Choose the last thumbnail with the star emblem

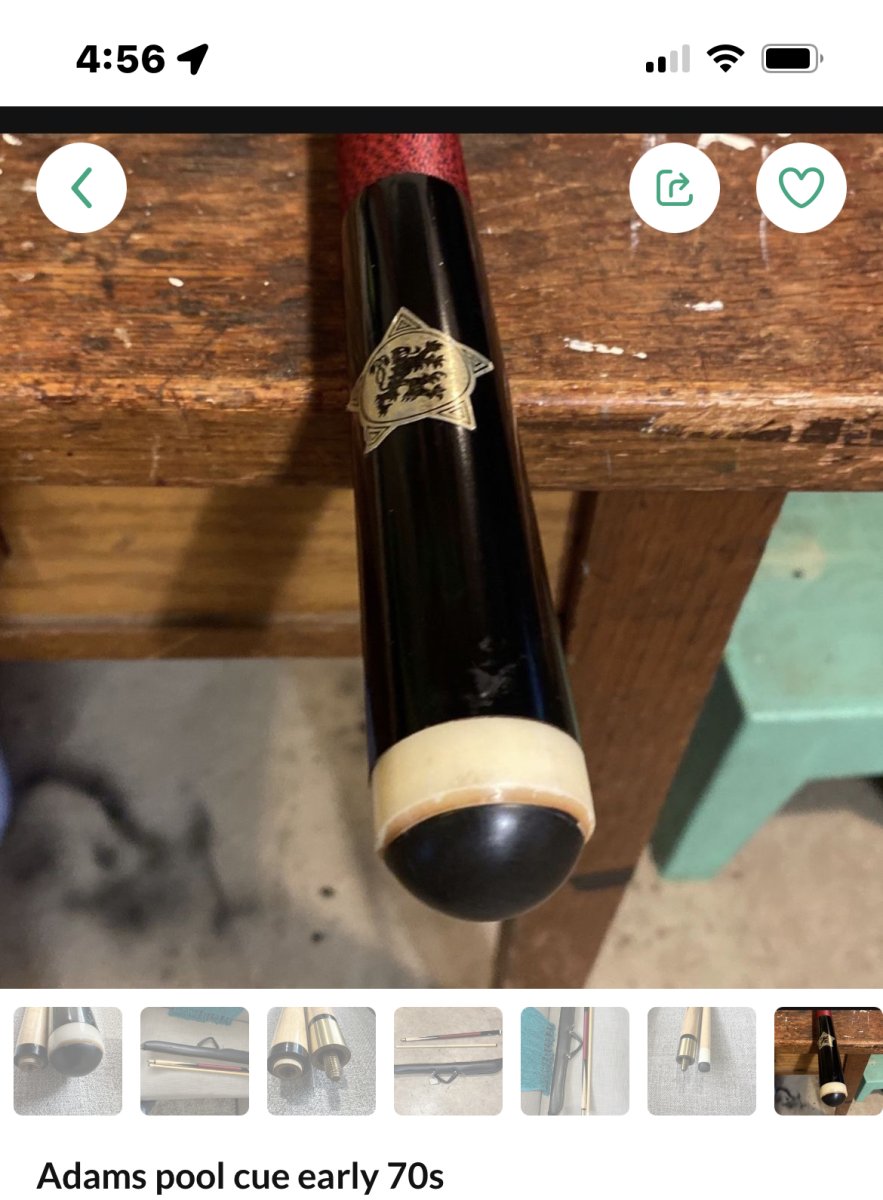point(828,1061)
